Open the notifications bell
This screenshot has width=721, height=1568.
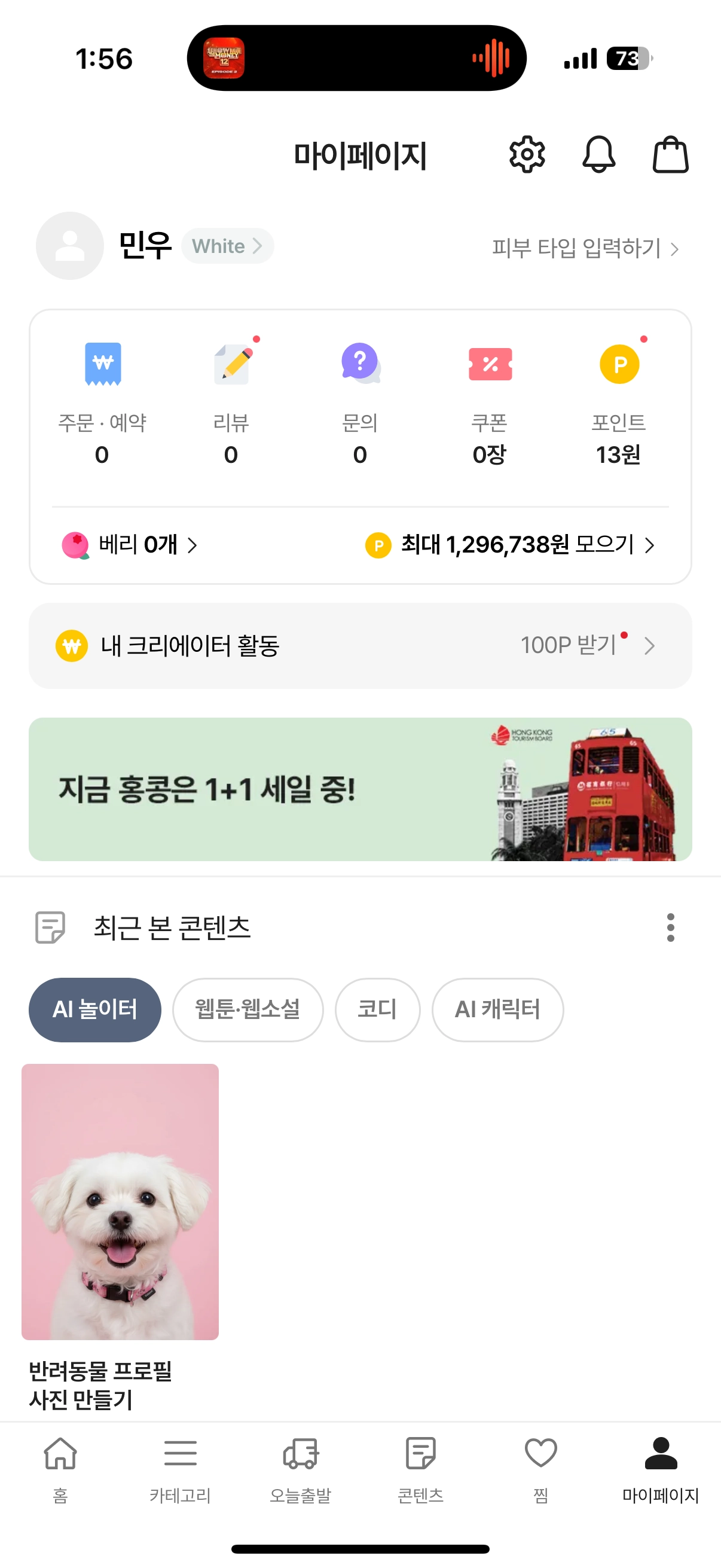click(598, 155)
